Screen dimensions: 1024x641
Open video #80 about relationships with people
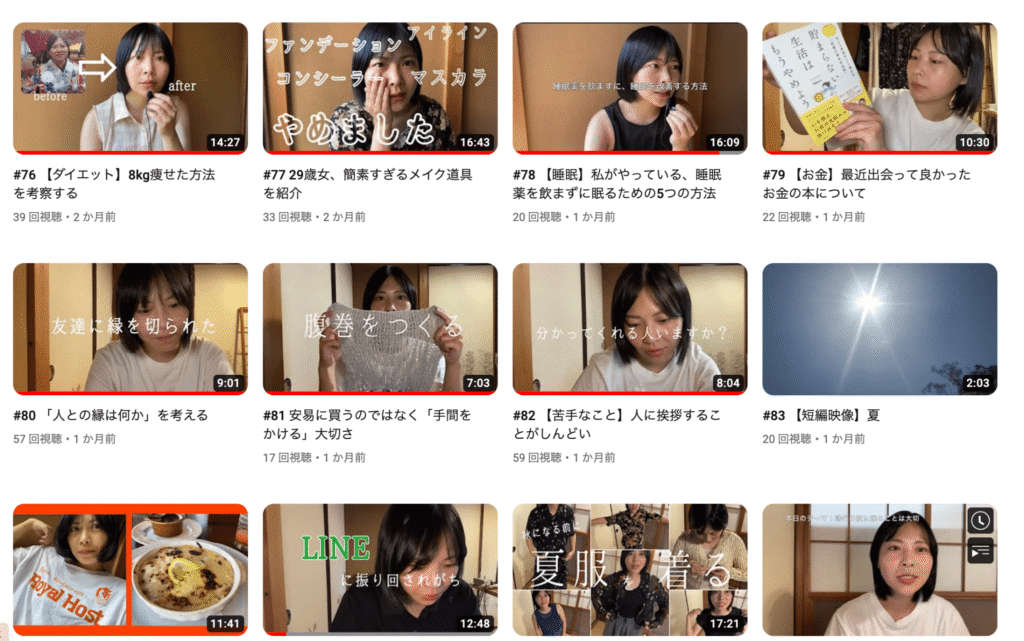point(130,328)
